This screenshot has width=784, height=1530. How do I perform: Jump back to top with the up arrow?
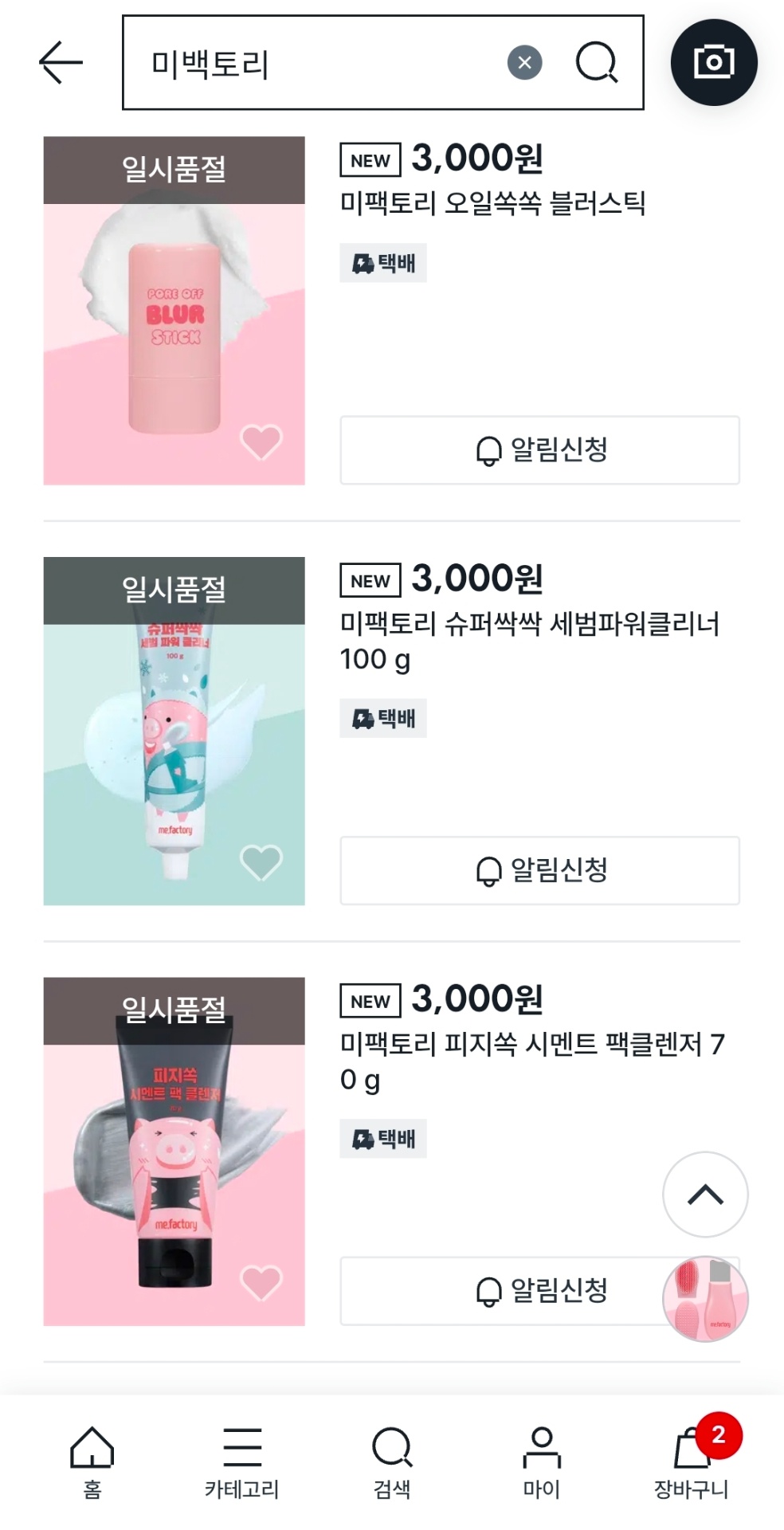point(705,1194)
